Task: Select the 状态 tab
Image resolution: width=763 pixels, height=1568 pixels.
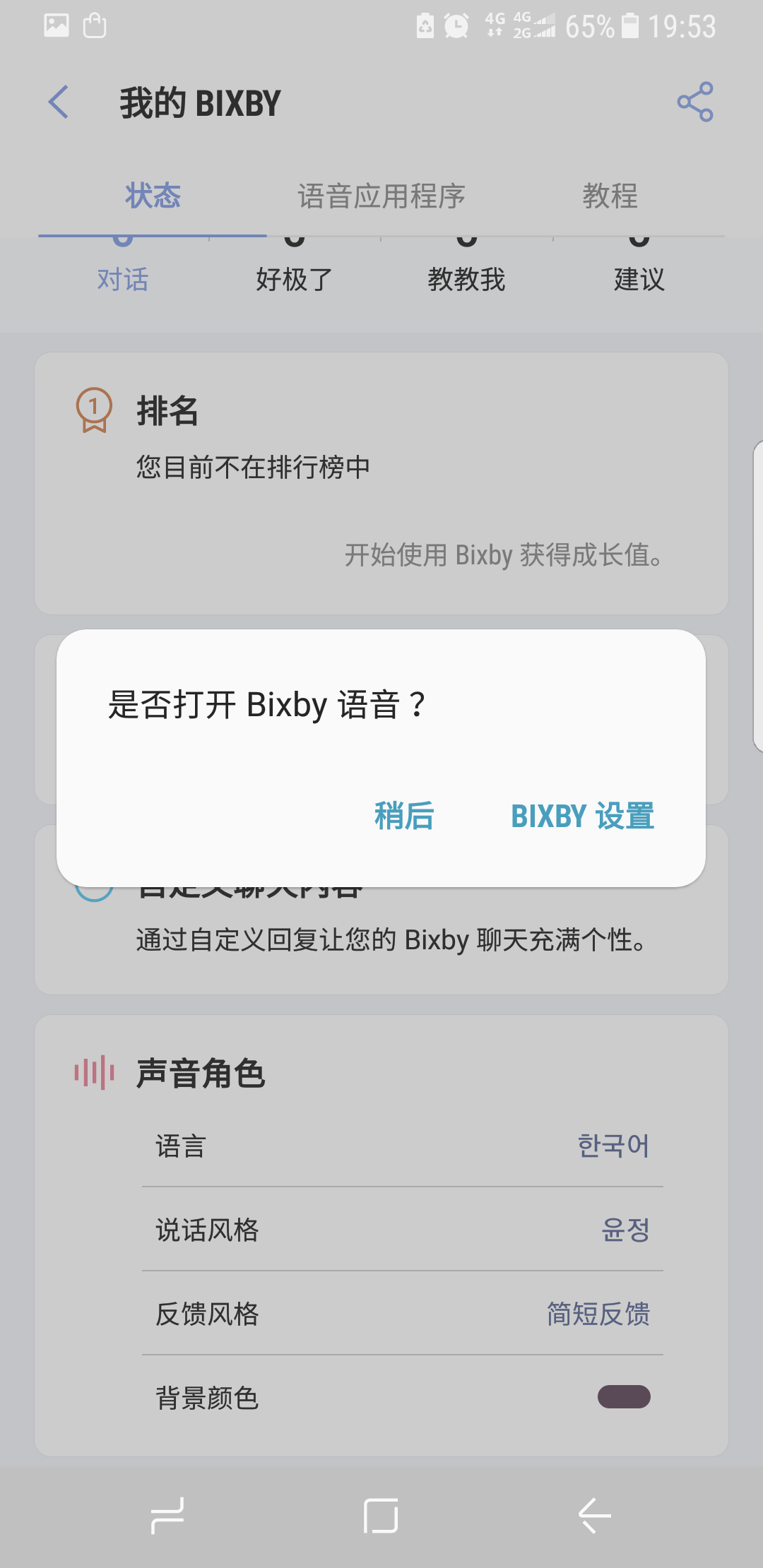Action: [153, 196]
